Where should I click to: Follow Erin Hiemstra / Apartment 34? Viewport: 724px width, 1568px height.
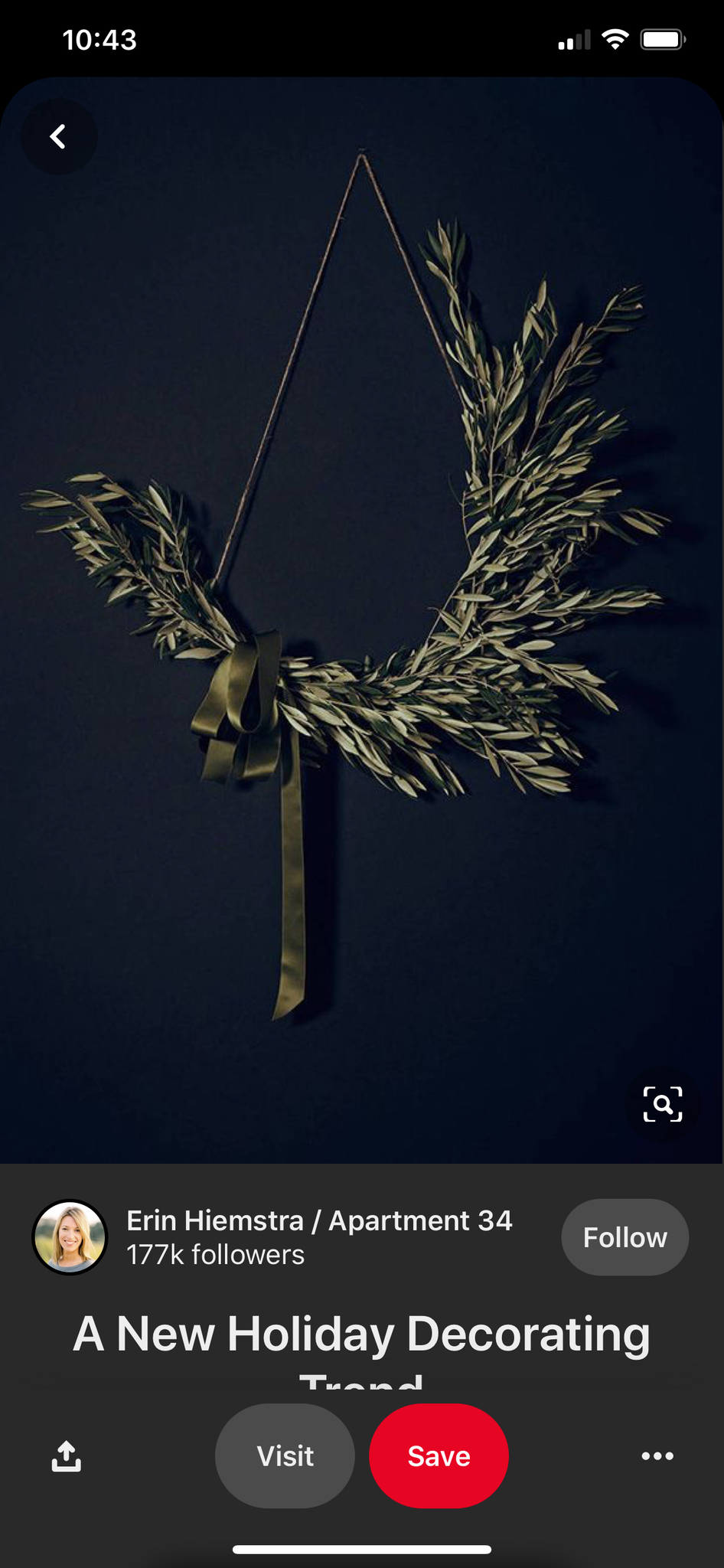[x=625, y=1237]
